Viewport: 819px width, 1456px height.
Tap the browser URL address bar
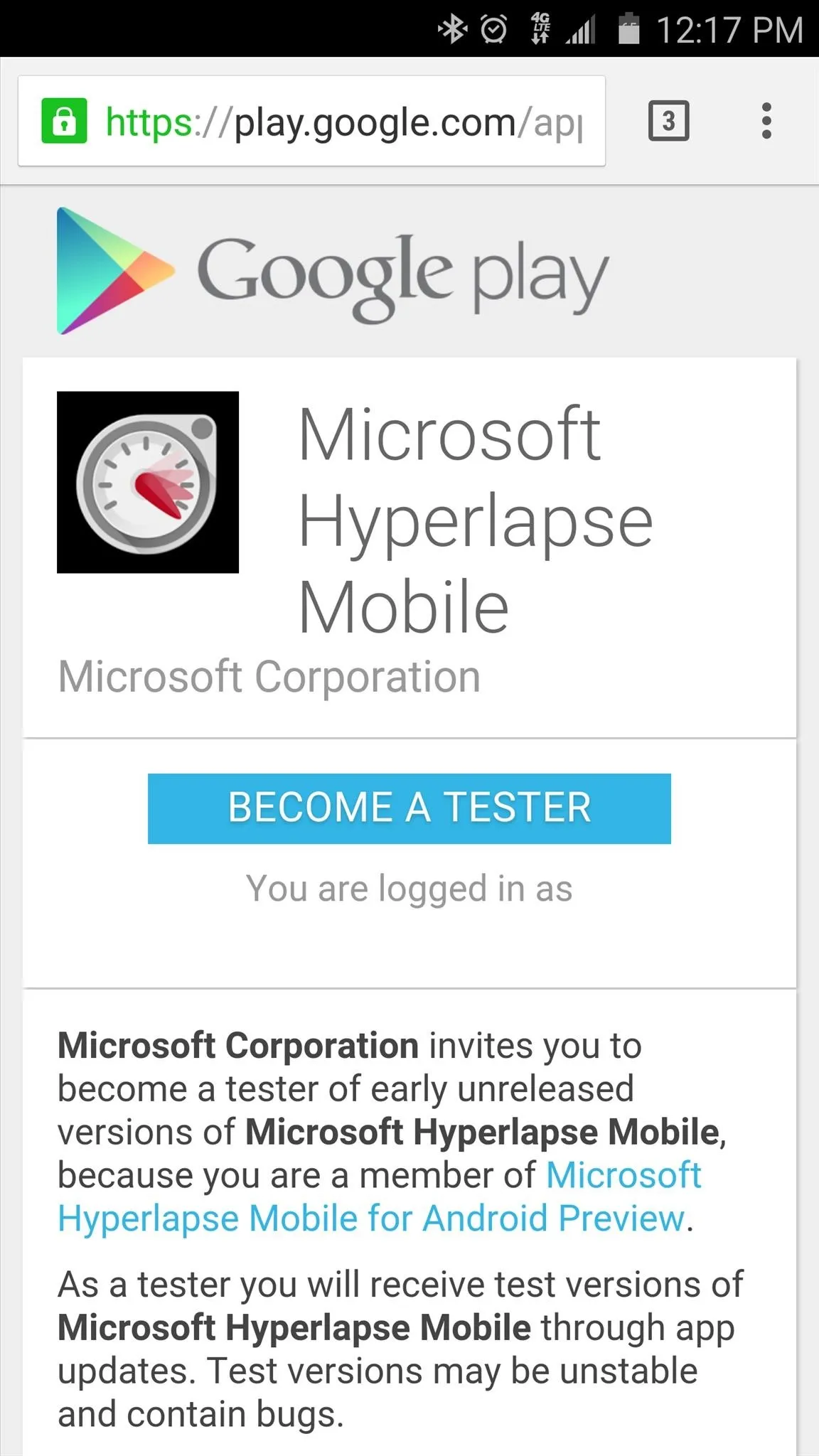(x=311, y=121)
